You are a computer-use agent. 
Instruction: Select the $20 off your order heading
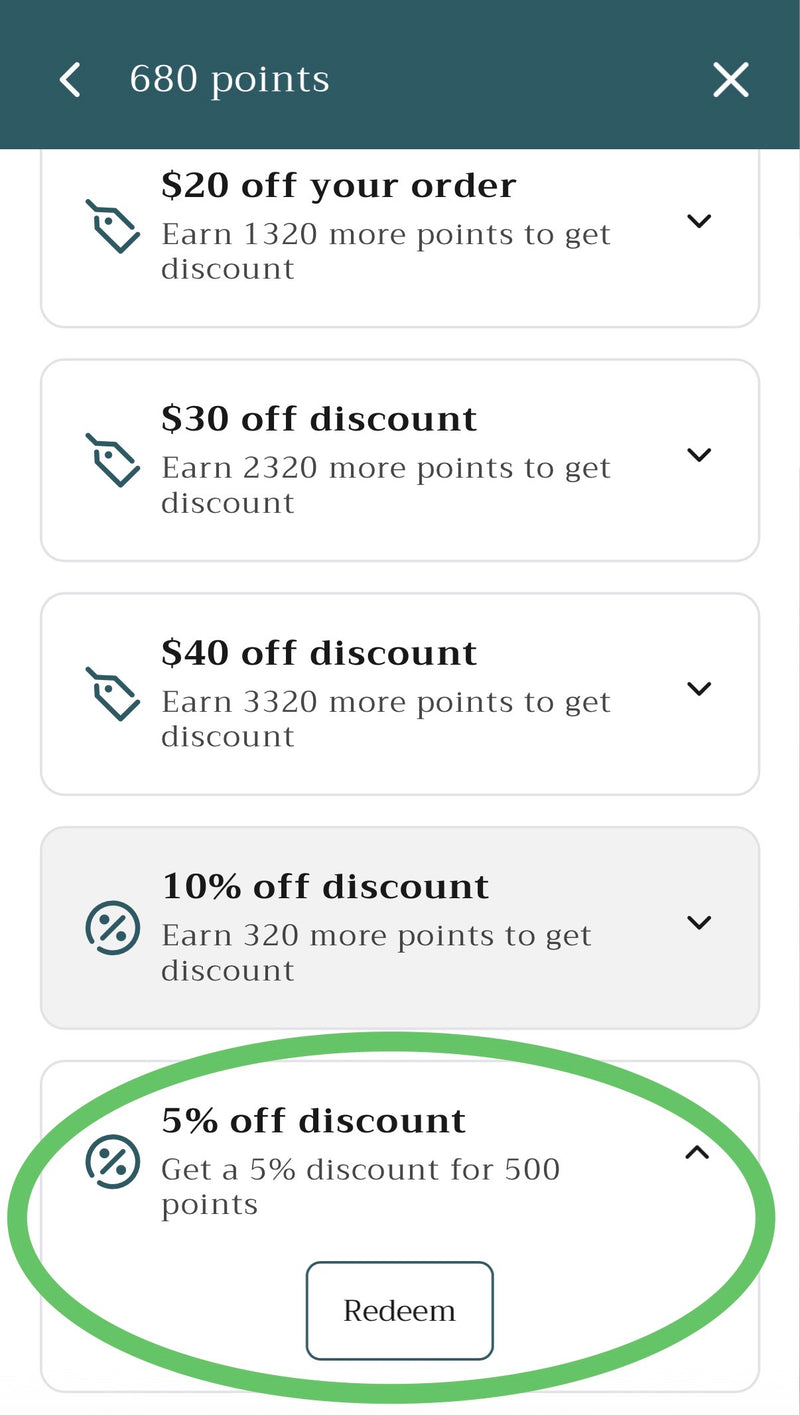click(x=339, y=186)
